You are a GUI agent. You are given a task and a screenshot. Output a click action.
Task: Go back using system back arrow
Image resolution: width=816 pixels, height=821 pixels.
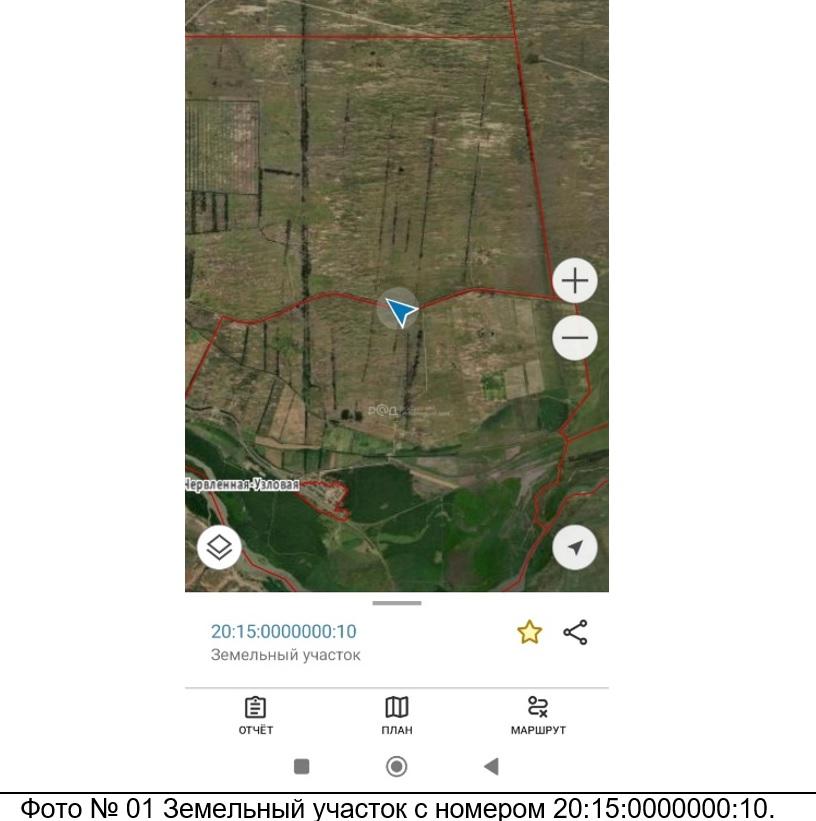click(491, 766)
